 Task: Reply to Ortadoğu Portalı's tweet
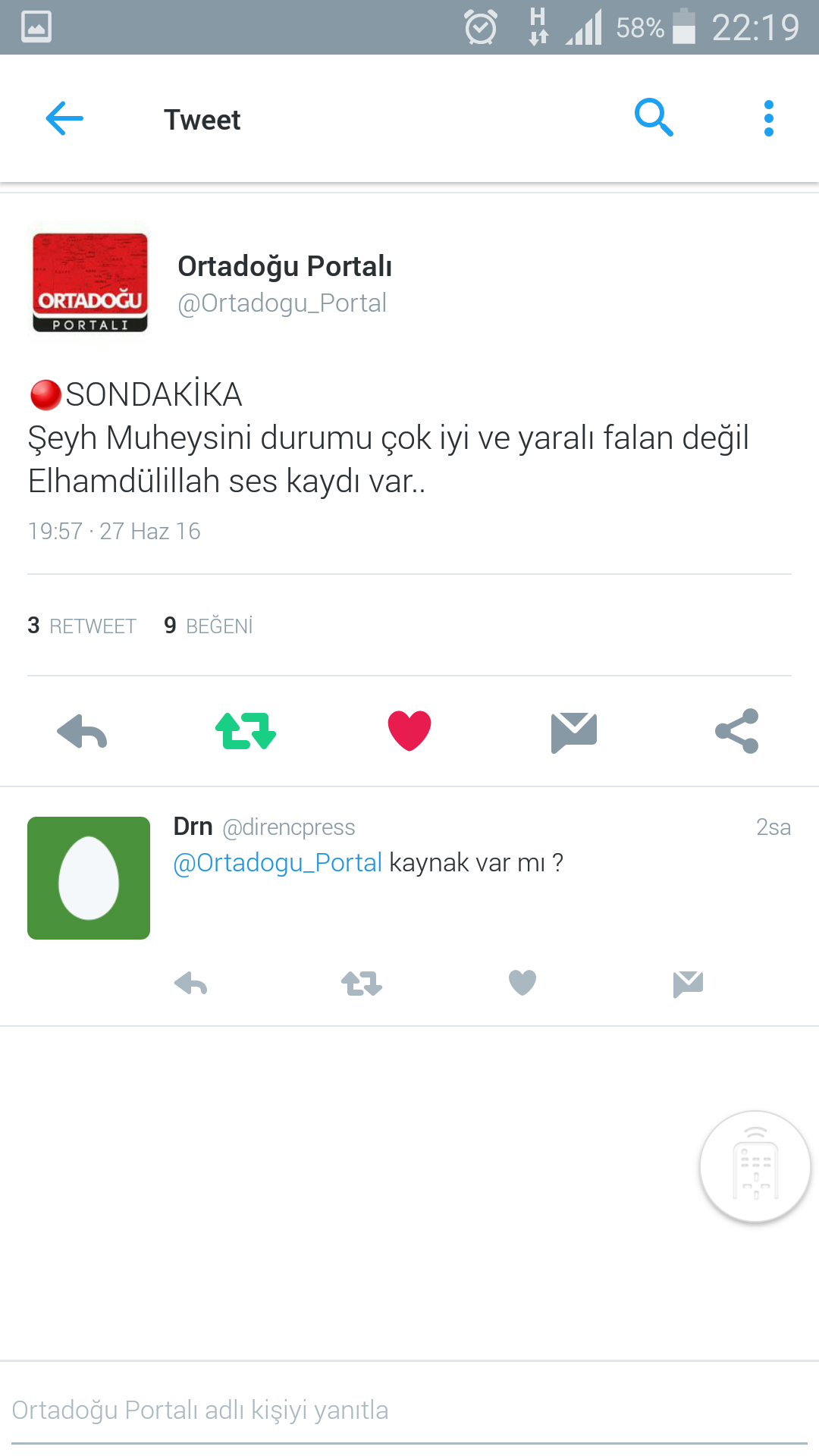point(82,731)
